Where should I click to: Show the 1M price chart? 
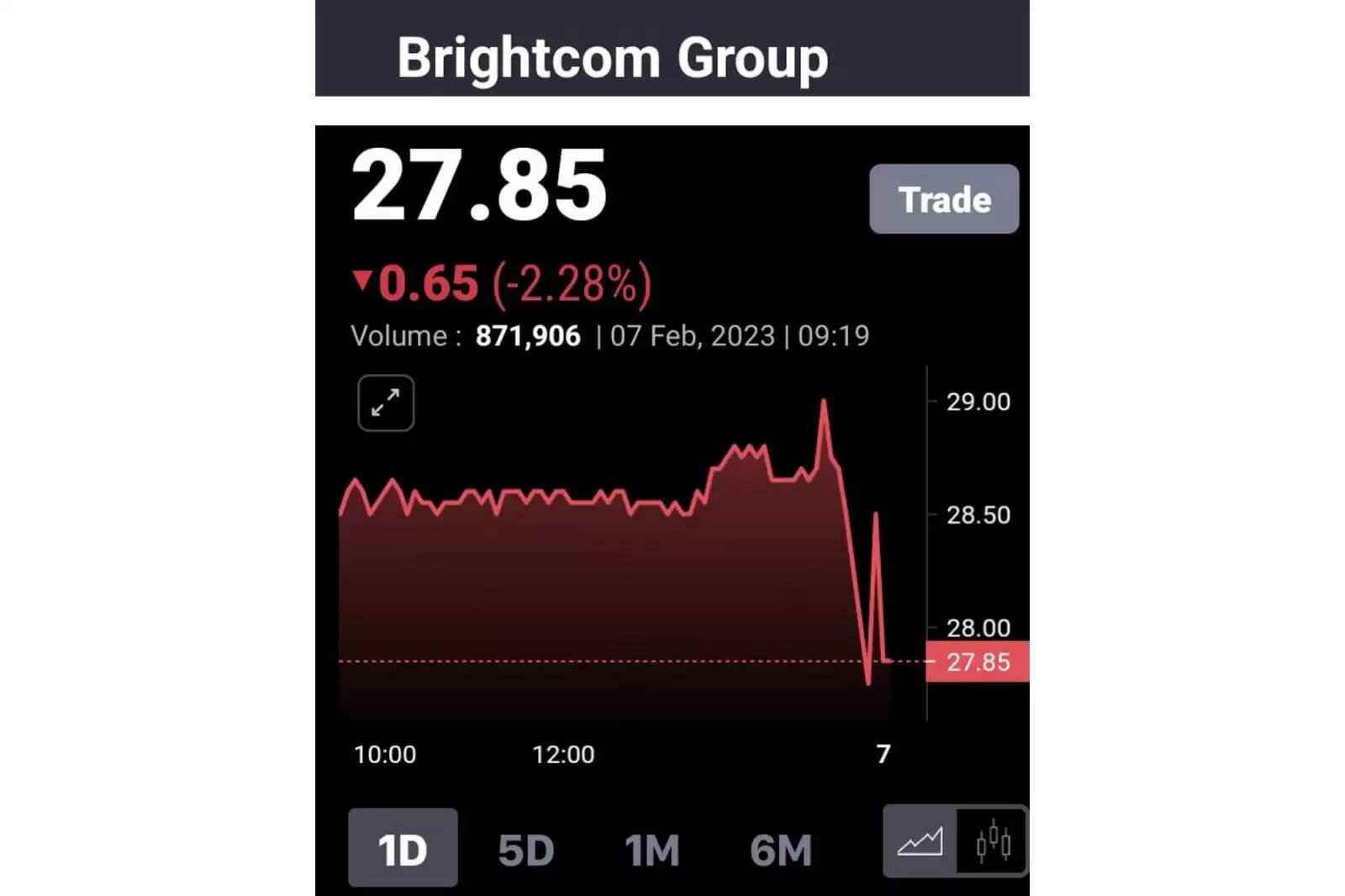click(x=651, y=850)
